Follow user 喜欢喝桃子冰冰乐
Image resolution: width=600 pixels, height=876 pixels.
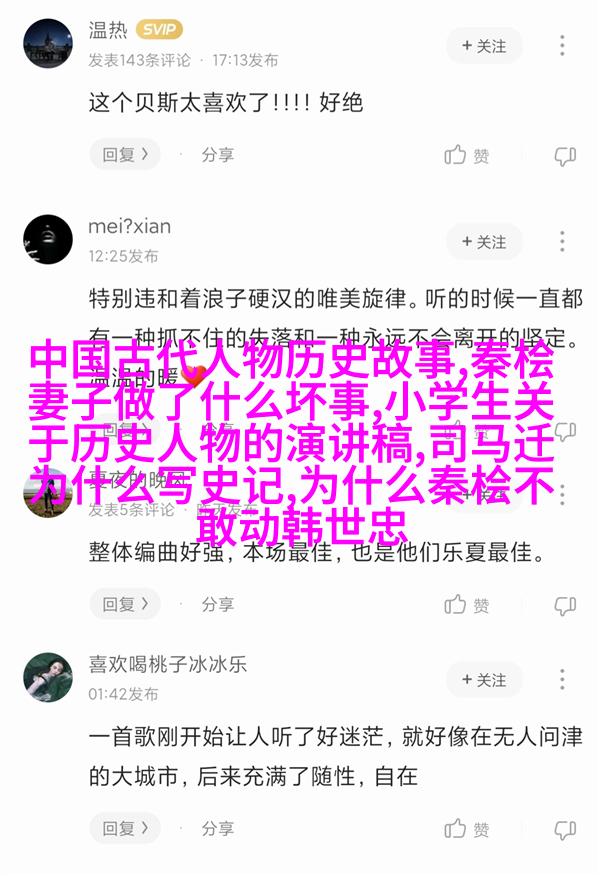tap(485, 680)
